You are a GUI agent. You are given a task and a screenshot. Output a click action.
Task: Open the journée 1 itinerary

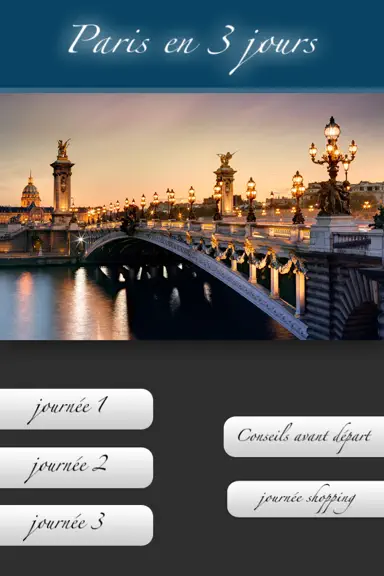[76, 409]
